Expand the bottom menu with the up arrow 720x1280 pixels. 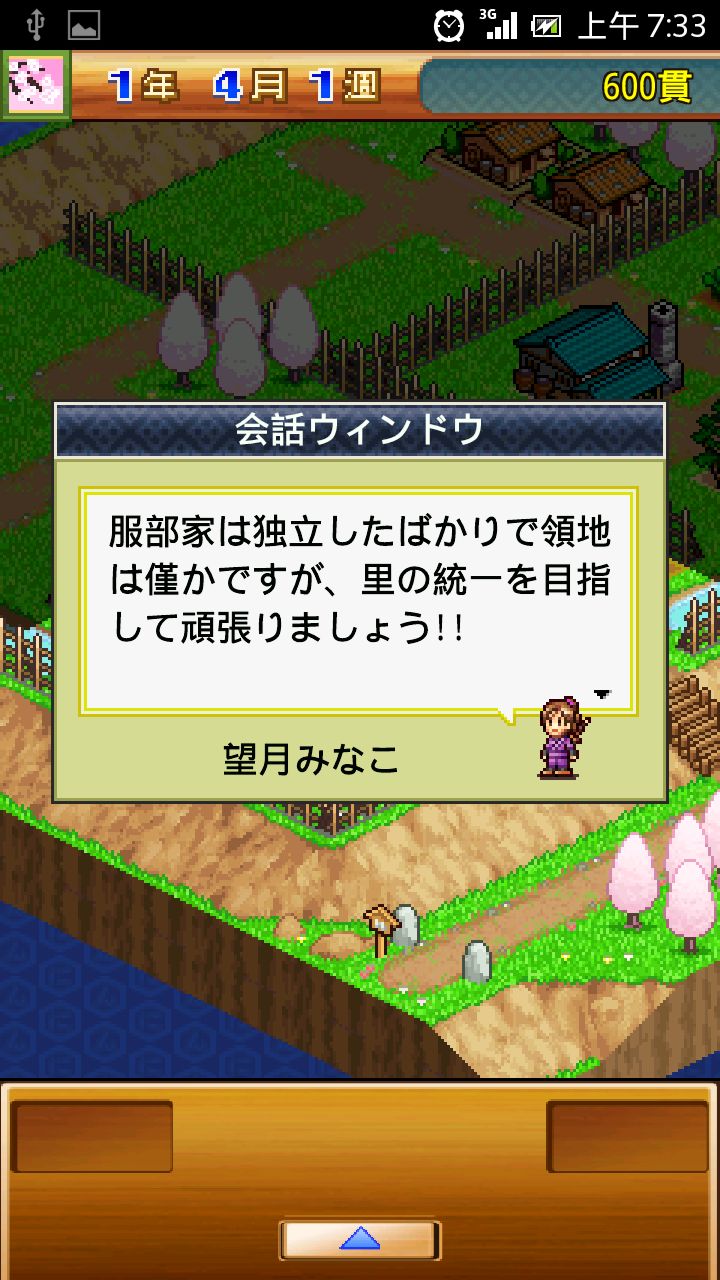(x=360, y=1240)
